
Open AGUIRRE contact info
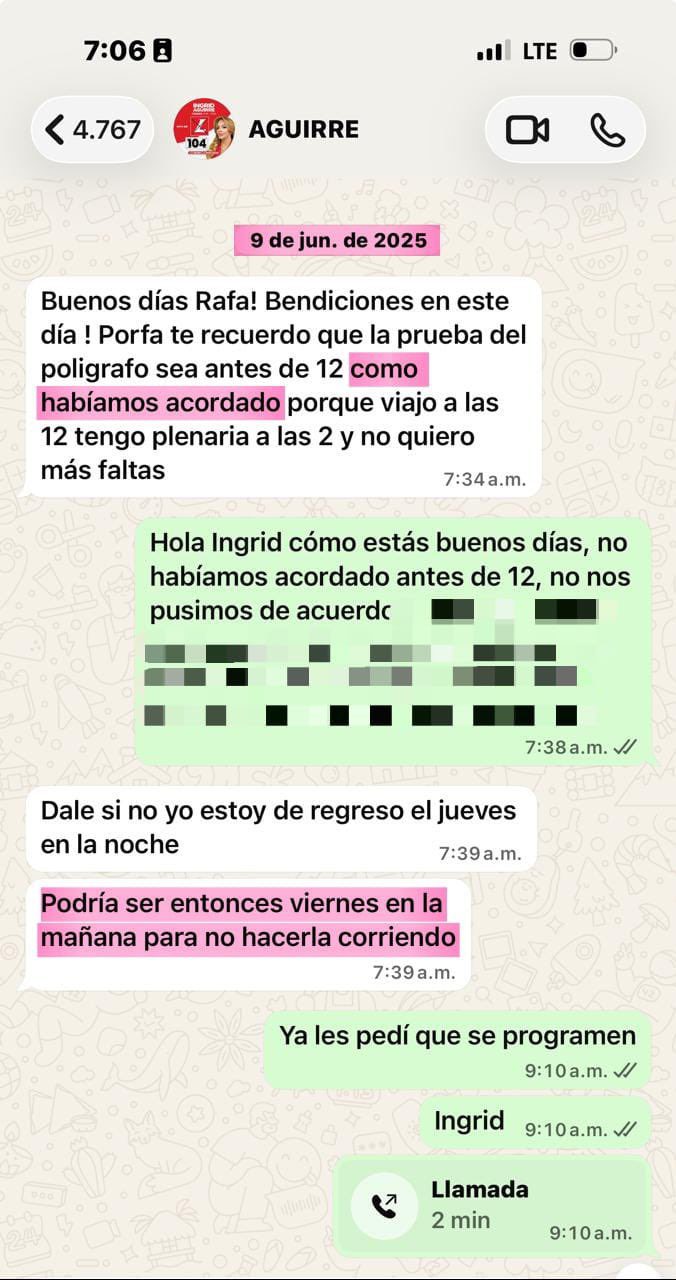click(x=302, y=129)
